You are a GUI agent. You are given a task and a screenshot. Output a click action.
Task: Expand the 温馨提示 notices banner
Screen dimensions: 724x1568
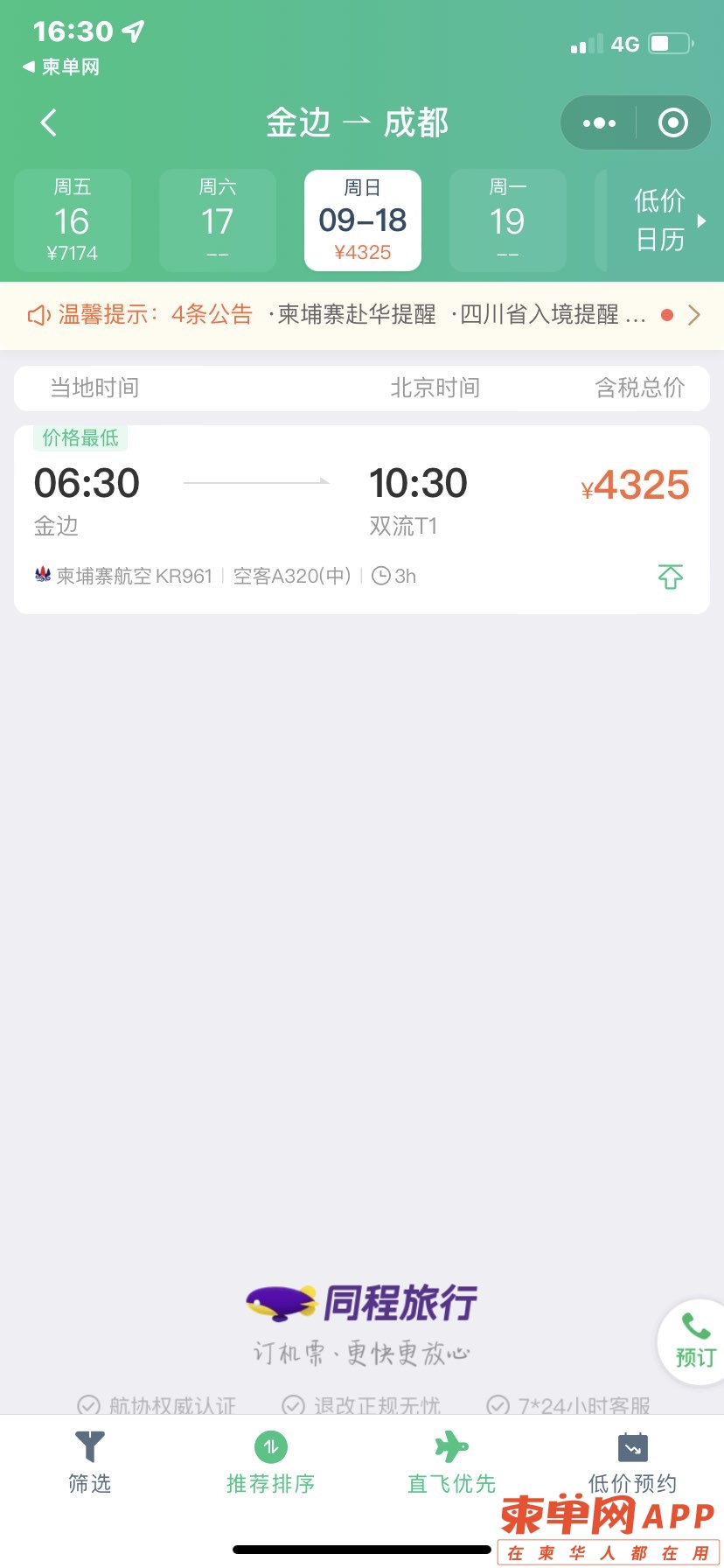pos(362,315)
